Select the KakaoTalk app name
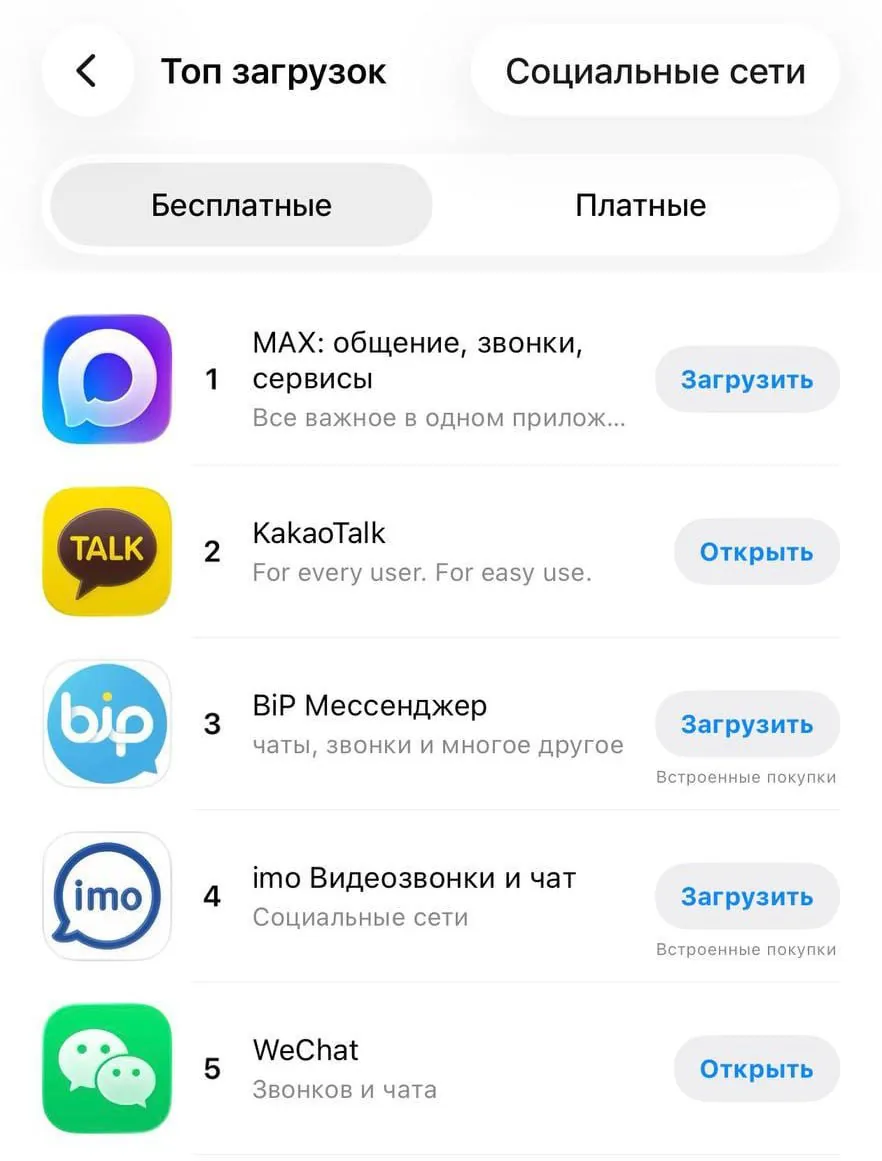882x1161 pixels. (318, 533)
